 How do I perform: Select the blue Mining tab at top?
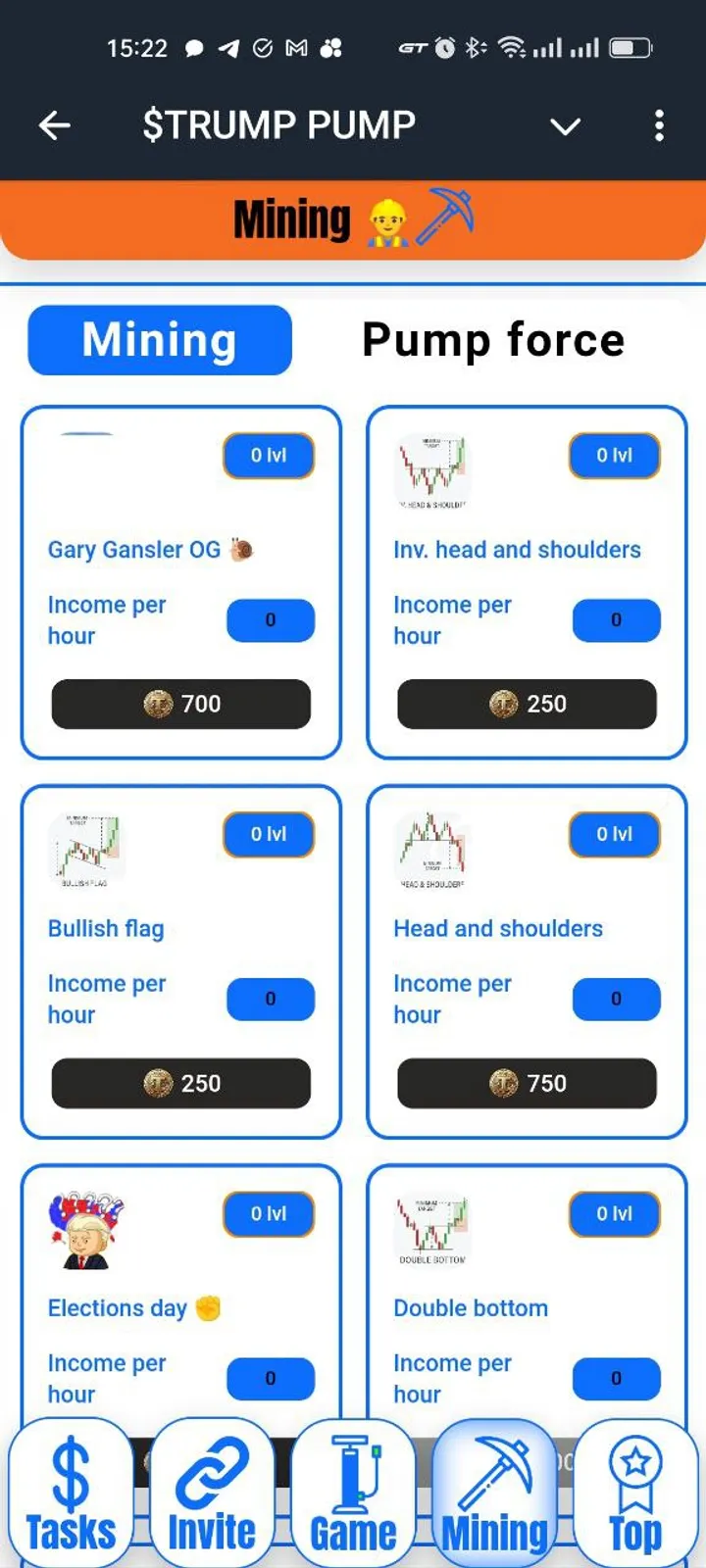pos(160,340)
